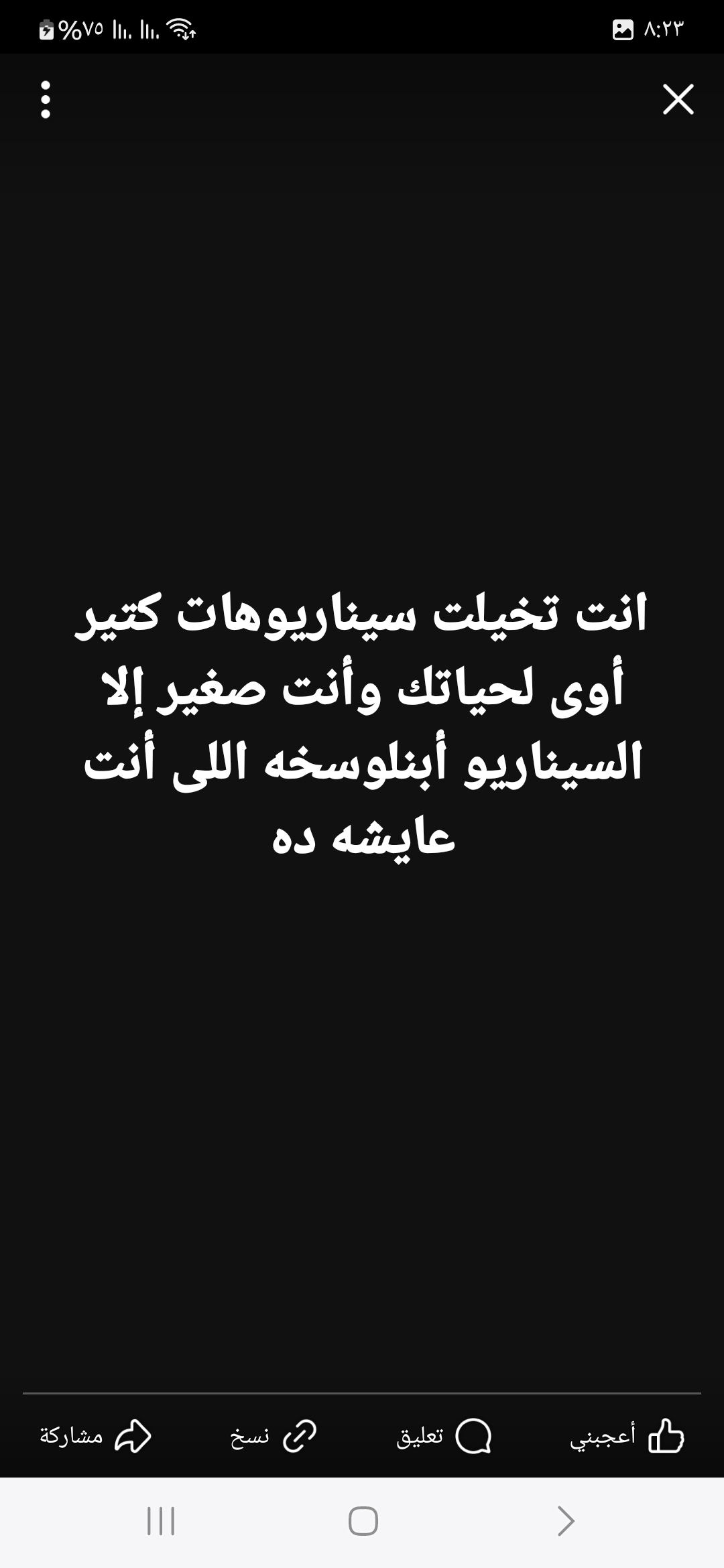Tap تعليق to comment on the post
Viewport: 724px width, 1568px height.
point(444,1437)
